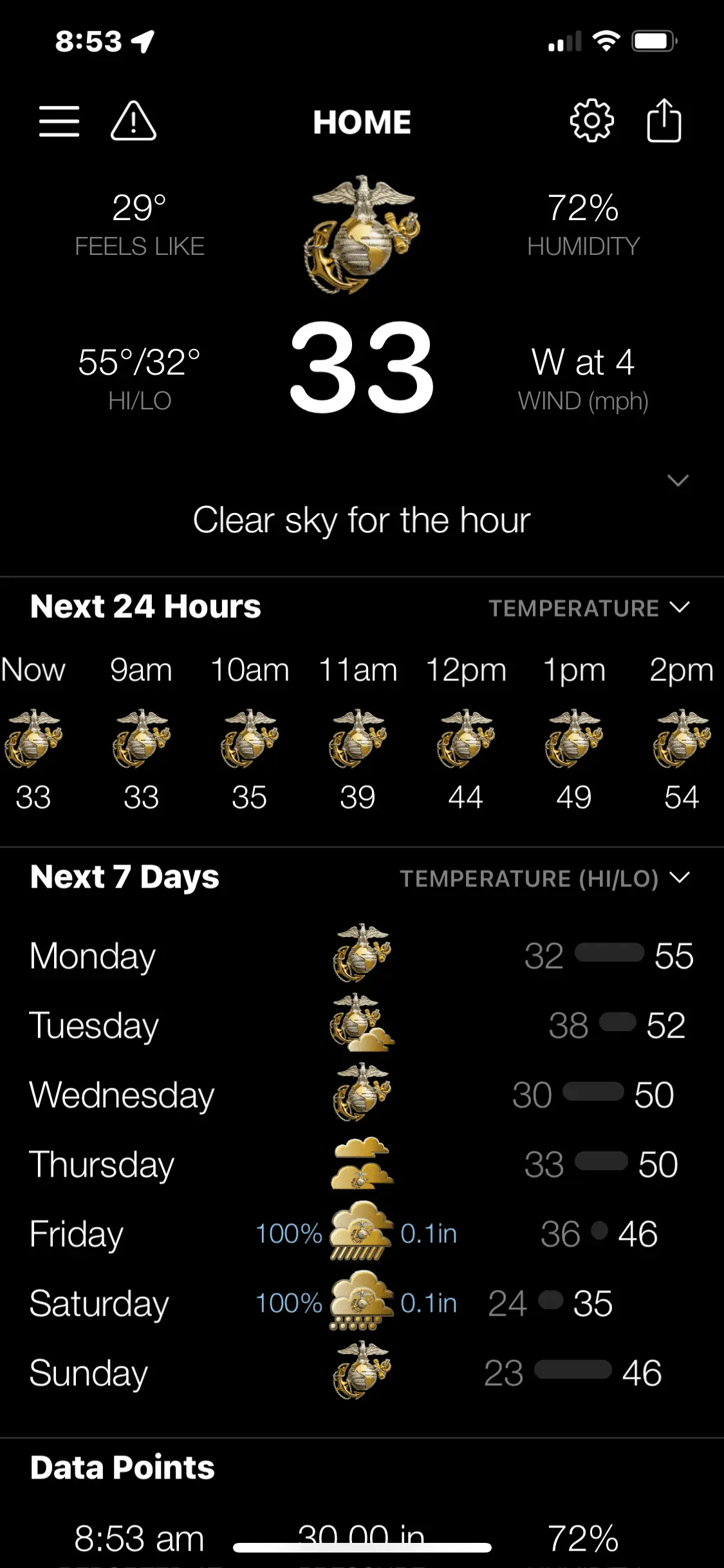This screenshot has width=724, height=1568.
Task: Share the current weather
Action: pos(664,121)
